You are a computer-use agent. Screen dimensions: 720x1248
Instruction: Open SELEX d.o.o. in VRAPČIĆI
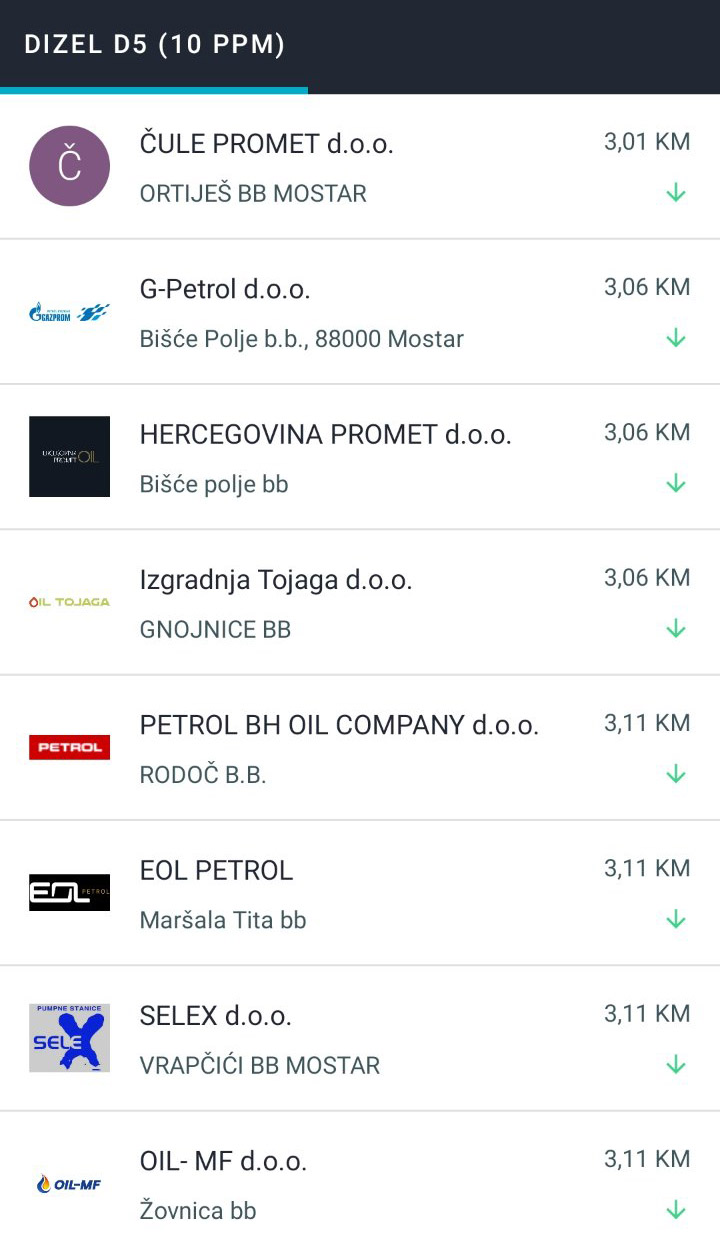pos(360,1039)
